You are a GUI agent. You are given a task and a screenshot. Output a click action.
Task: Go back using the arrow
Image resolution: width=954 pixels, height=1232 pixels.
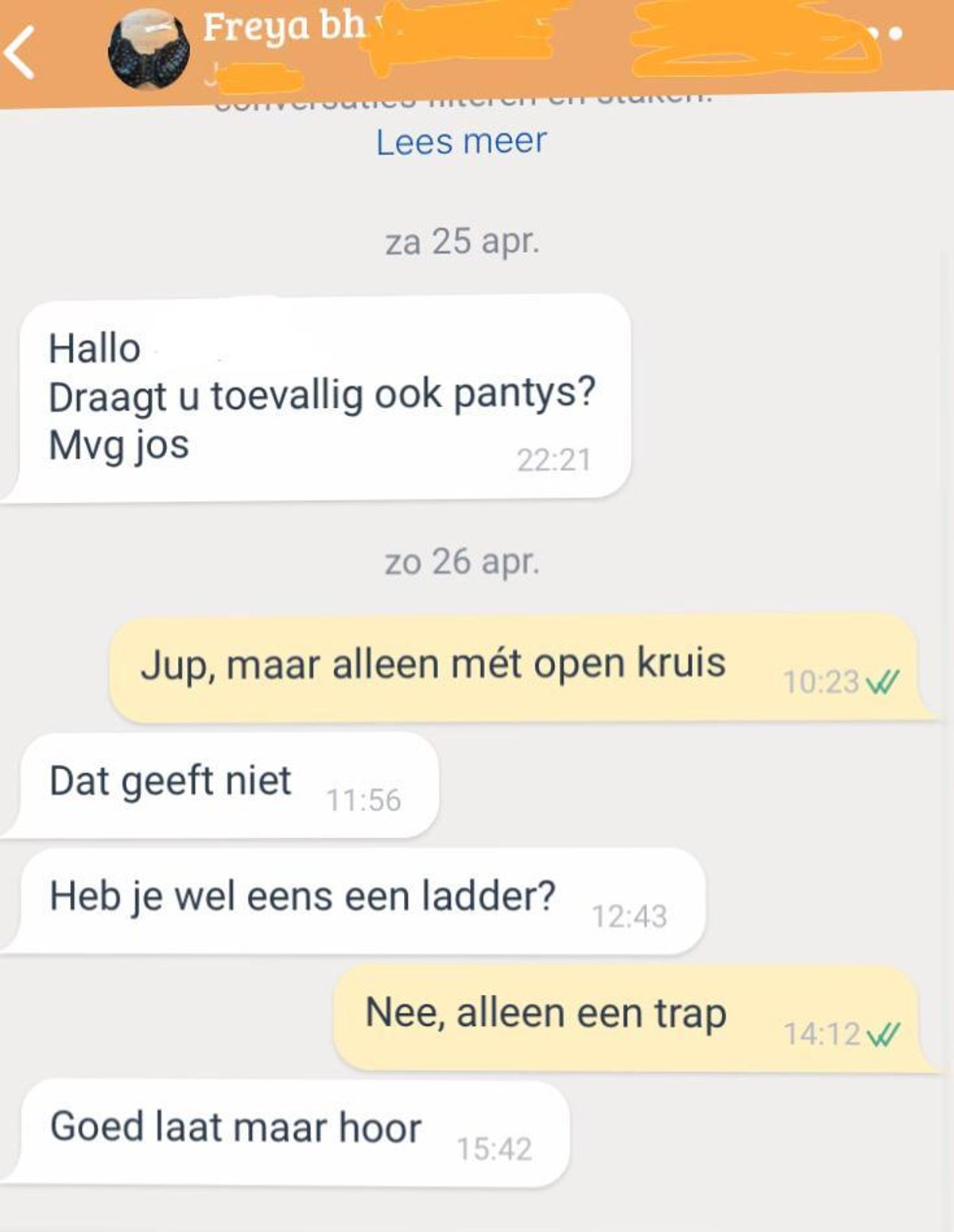pos(21,52)
